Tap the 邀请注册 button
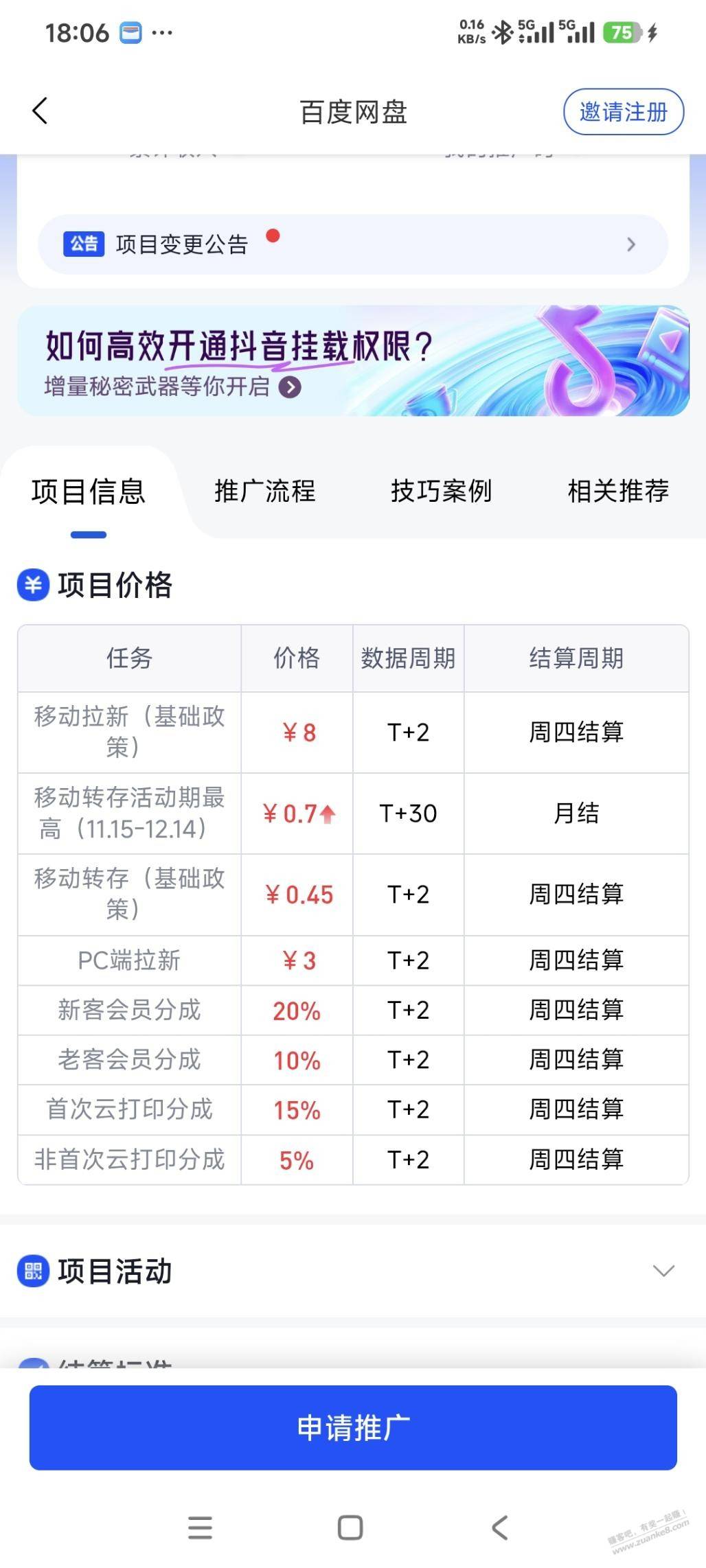Image resolution: width=706 pixels, height=1568 pixels. pyautogui.click(x=623, y=112)
